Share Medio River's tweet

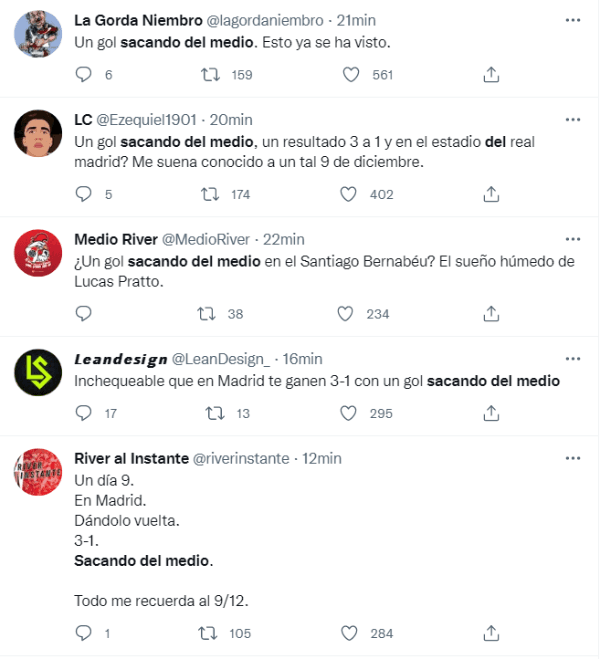click(491, 313)
